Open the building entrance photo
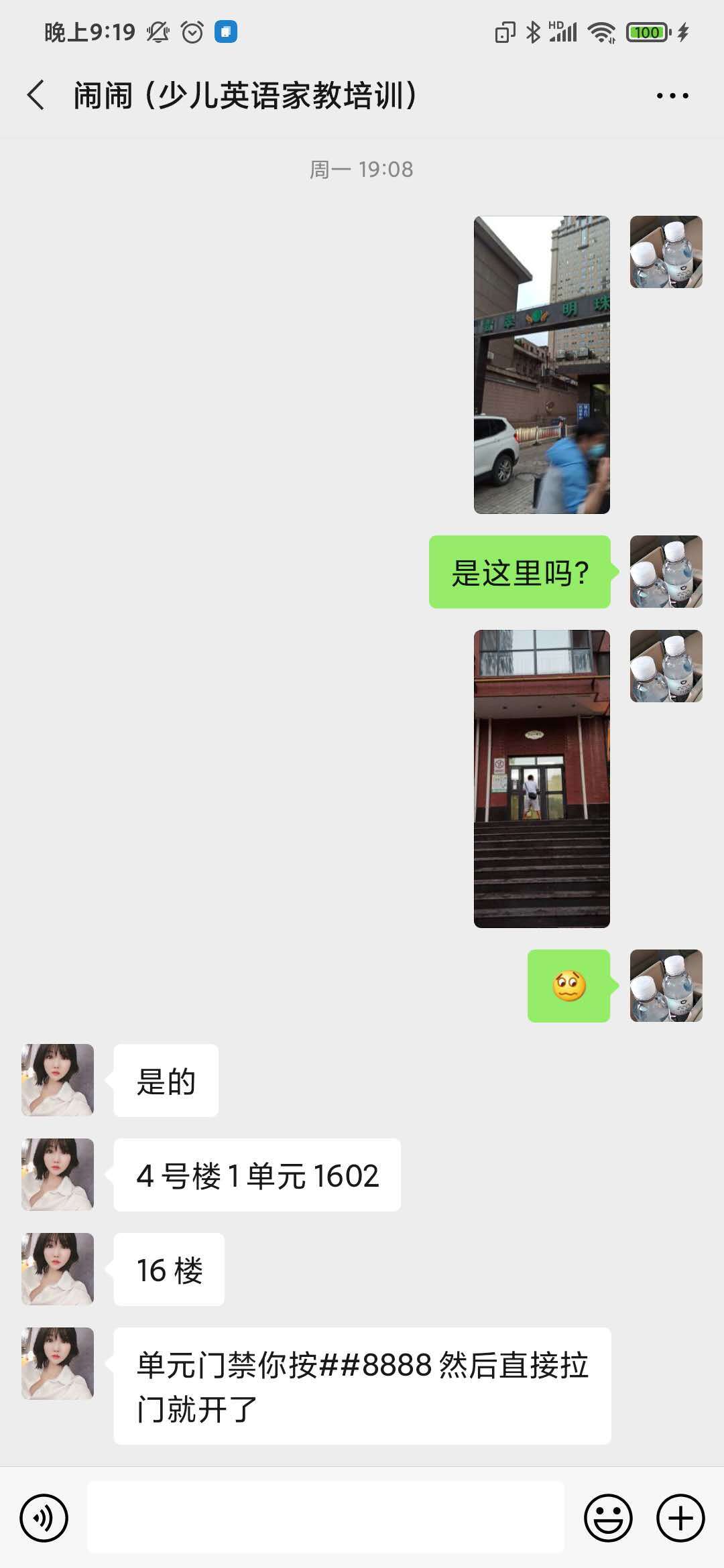The image size is (724, 1568). (x=542, y=777)
